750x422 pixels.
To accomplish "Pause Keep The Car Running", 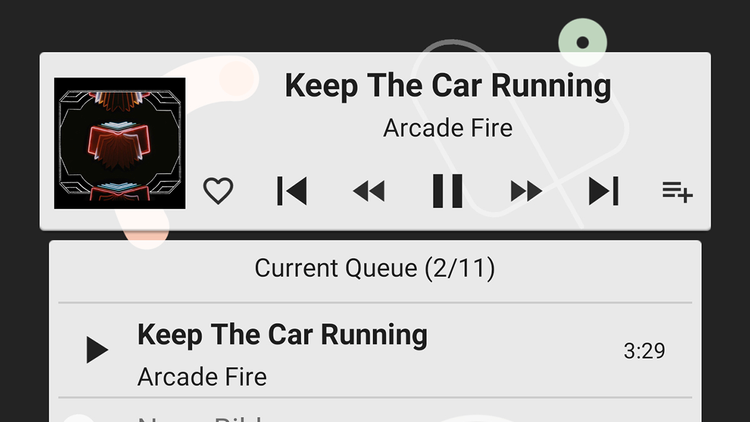I will 447,190.
